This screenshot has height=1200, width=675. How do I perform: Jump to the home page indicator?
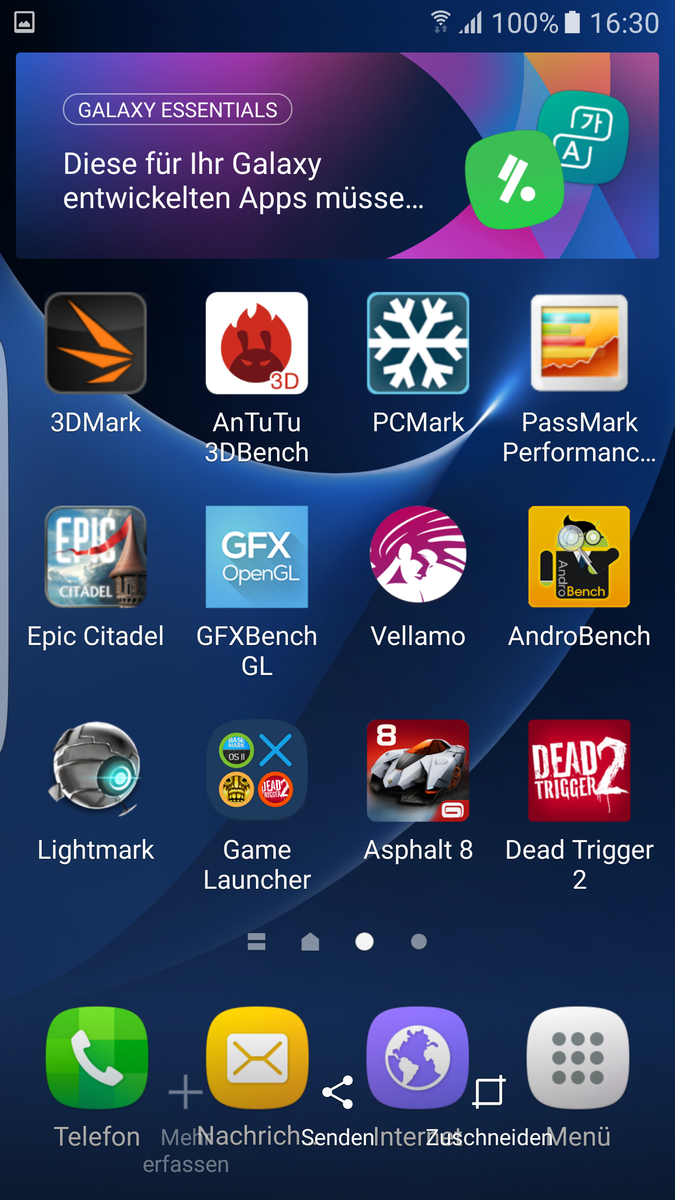[x=310, y=942]
